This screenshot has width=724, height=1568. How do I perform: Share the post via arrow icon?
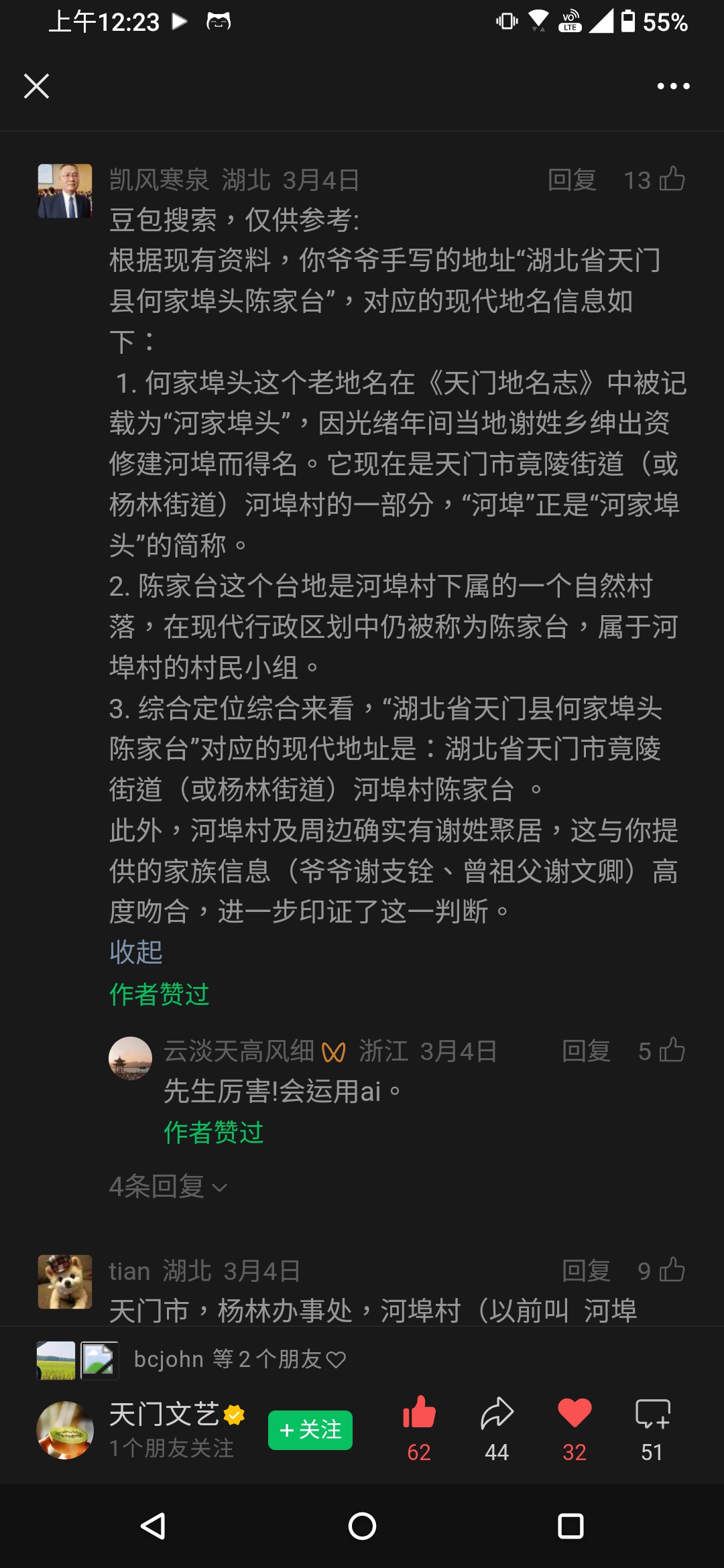(x=497, y=1414)
